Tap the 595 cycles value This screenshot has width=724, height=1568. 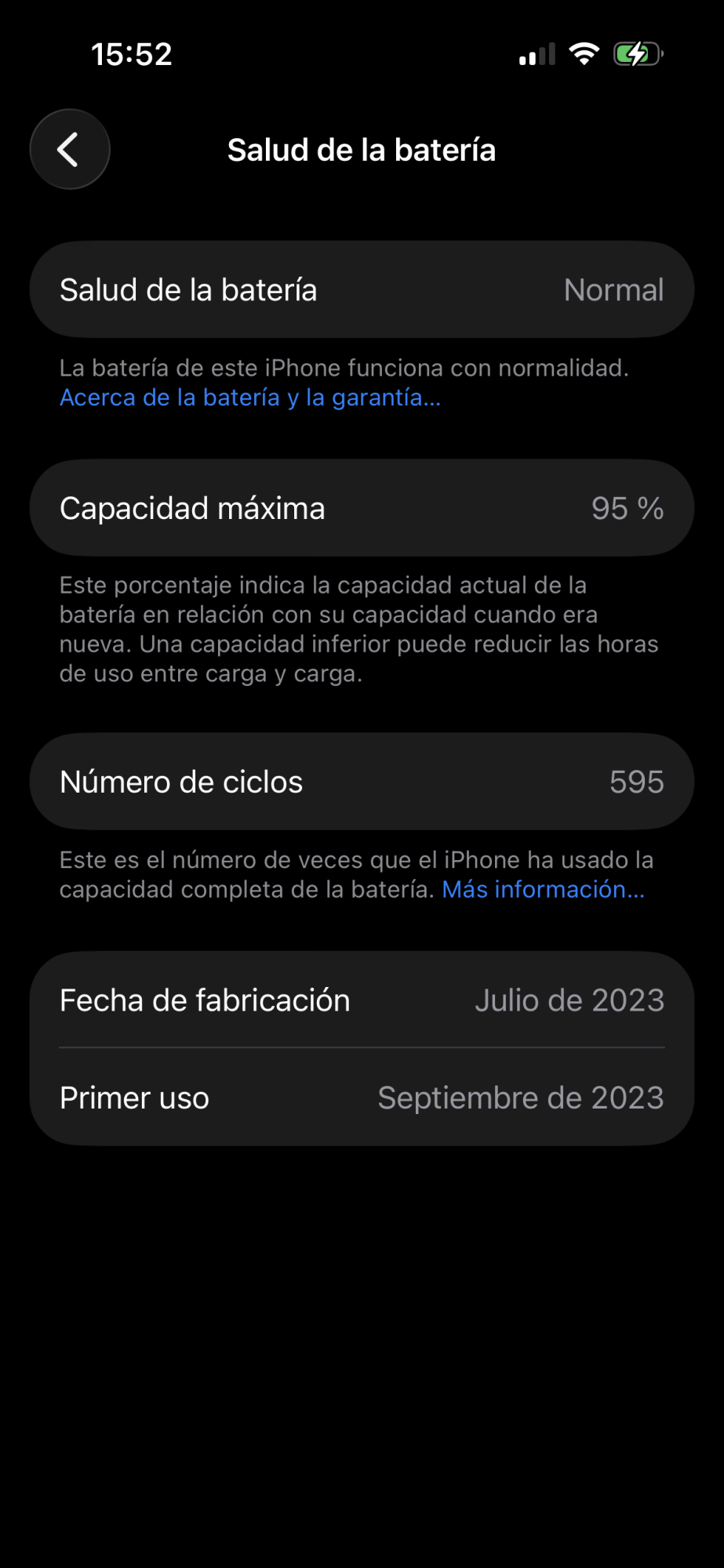pos(637,781)
